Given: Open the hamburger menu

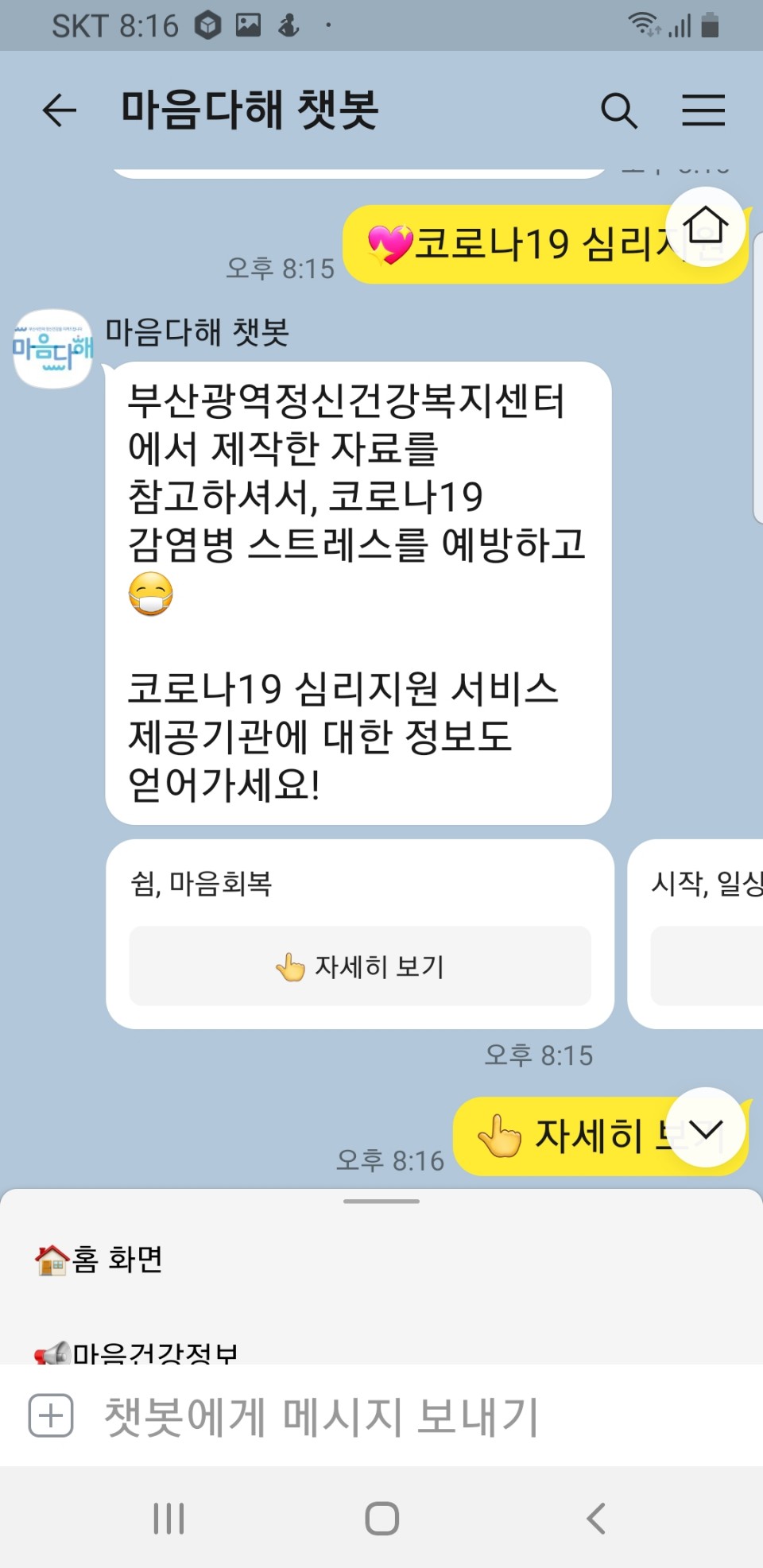Looking at the screenshot, I should pyautogui.click(x=703, y=110).
